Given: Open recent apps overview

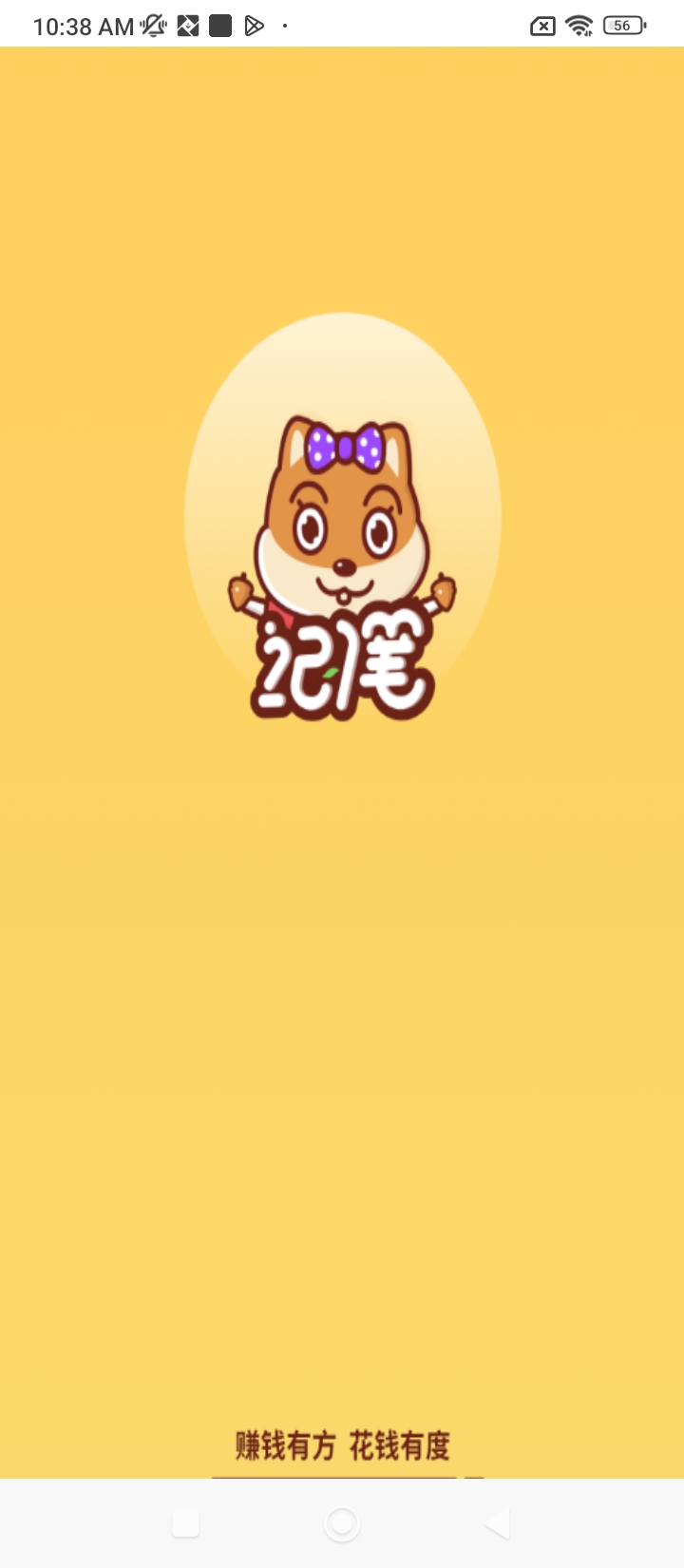Looking at the screenshot, I should (185, 1523).
